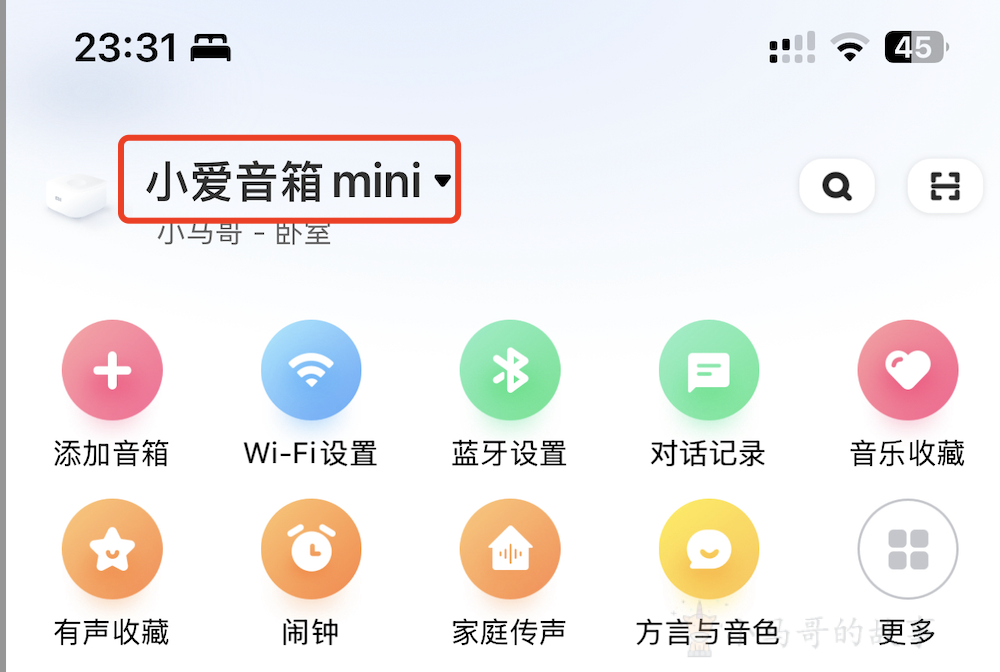The image size is (1000, 672).
Task: Open 家庭传声 family broadcast
Action: [x=510, y=550]
